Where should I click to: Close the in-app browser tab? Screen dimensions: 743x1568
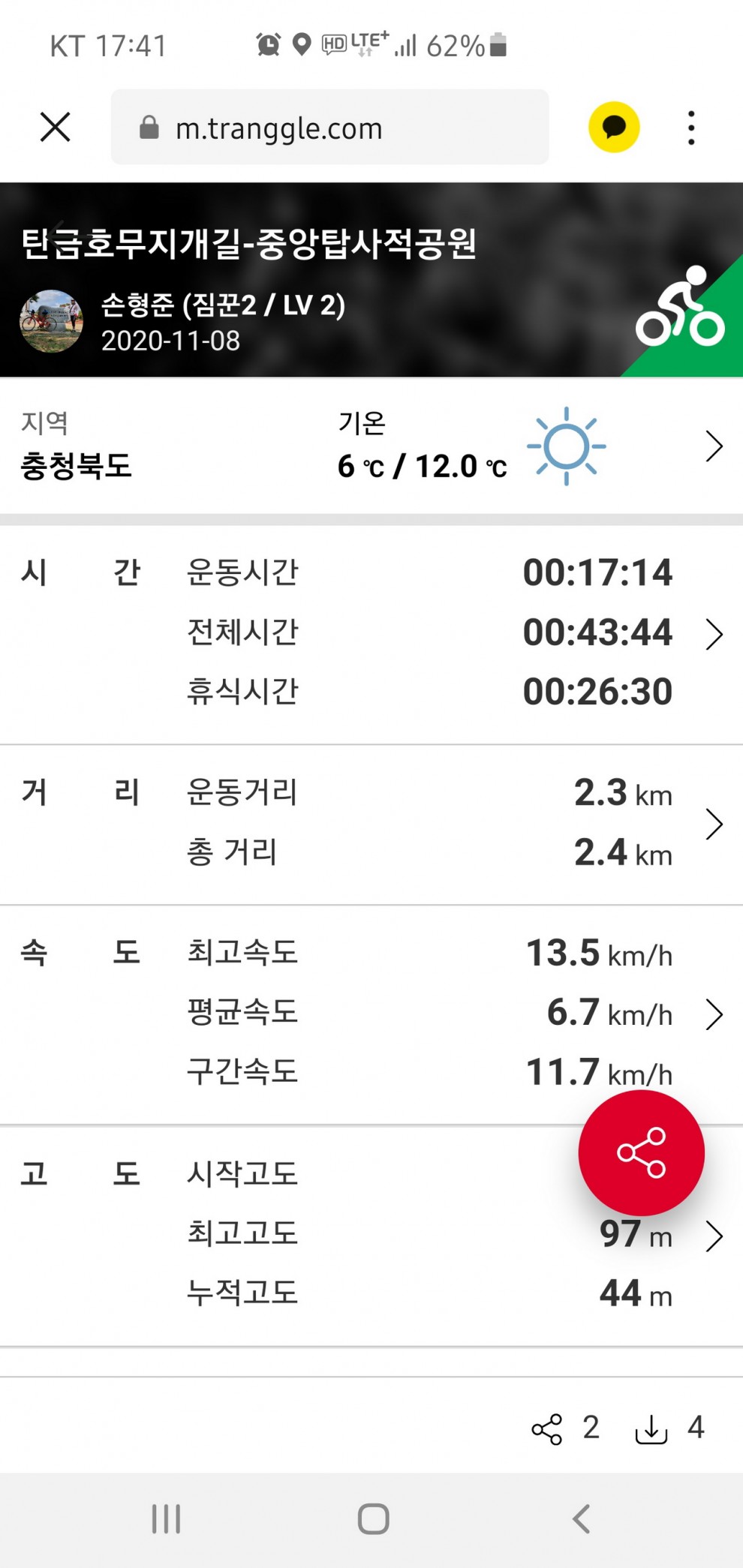click(55, 127)
